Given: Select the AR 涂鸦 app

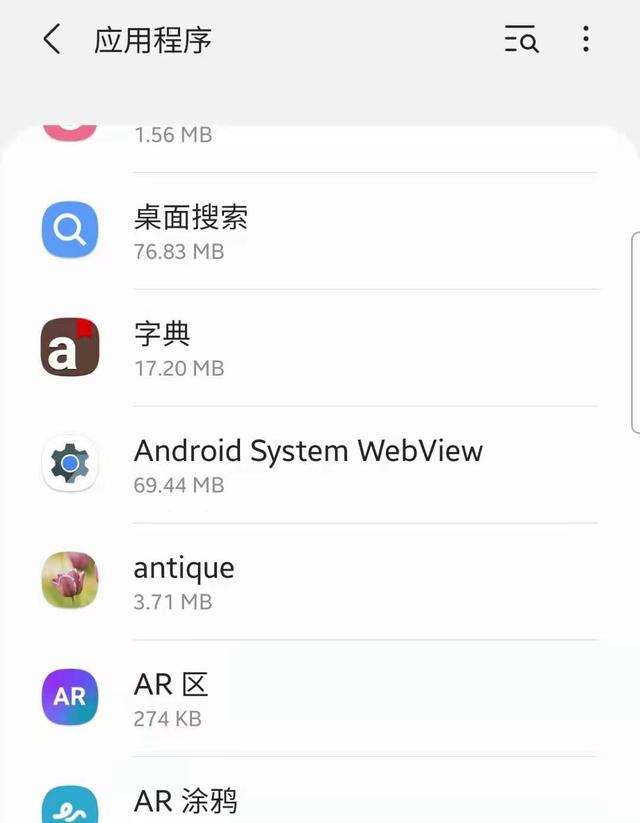Looking at the screenshot, I should click(320, 790).
